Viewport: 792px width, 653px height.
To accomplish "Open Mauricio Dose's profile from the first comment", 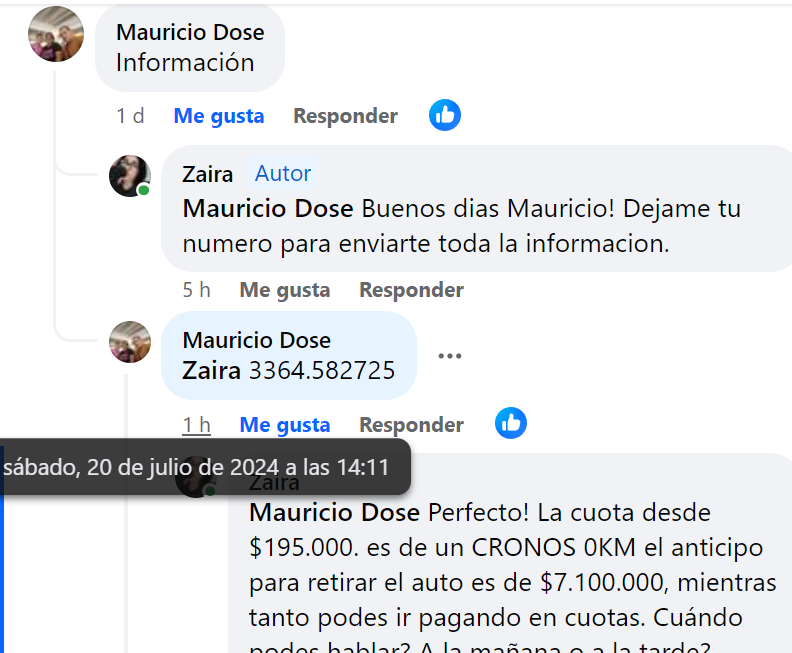I will tap(190, 32).
